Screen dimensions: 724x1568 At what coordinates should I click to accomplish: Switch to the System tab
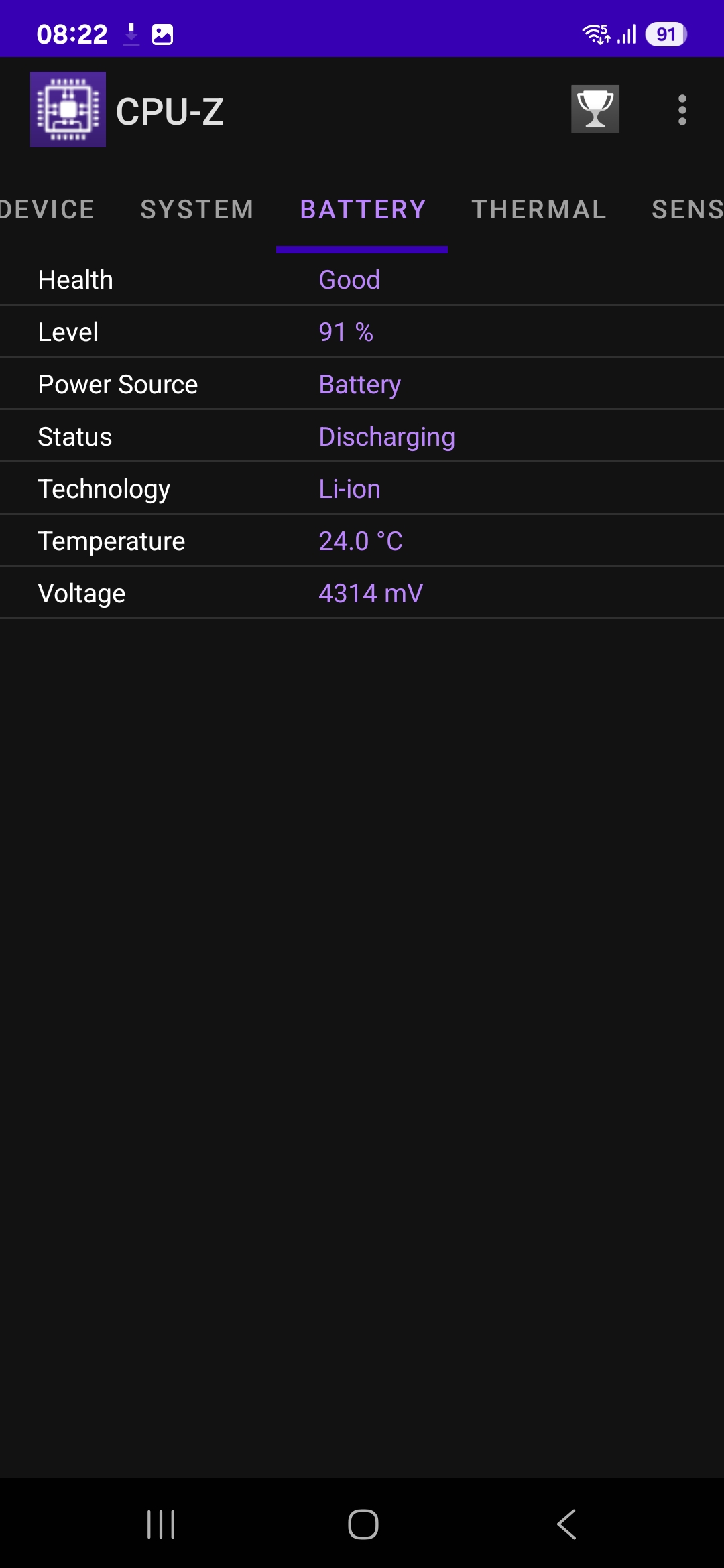(197, 210)
